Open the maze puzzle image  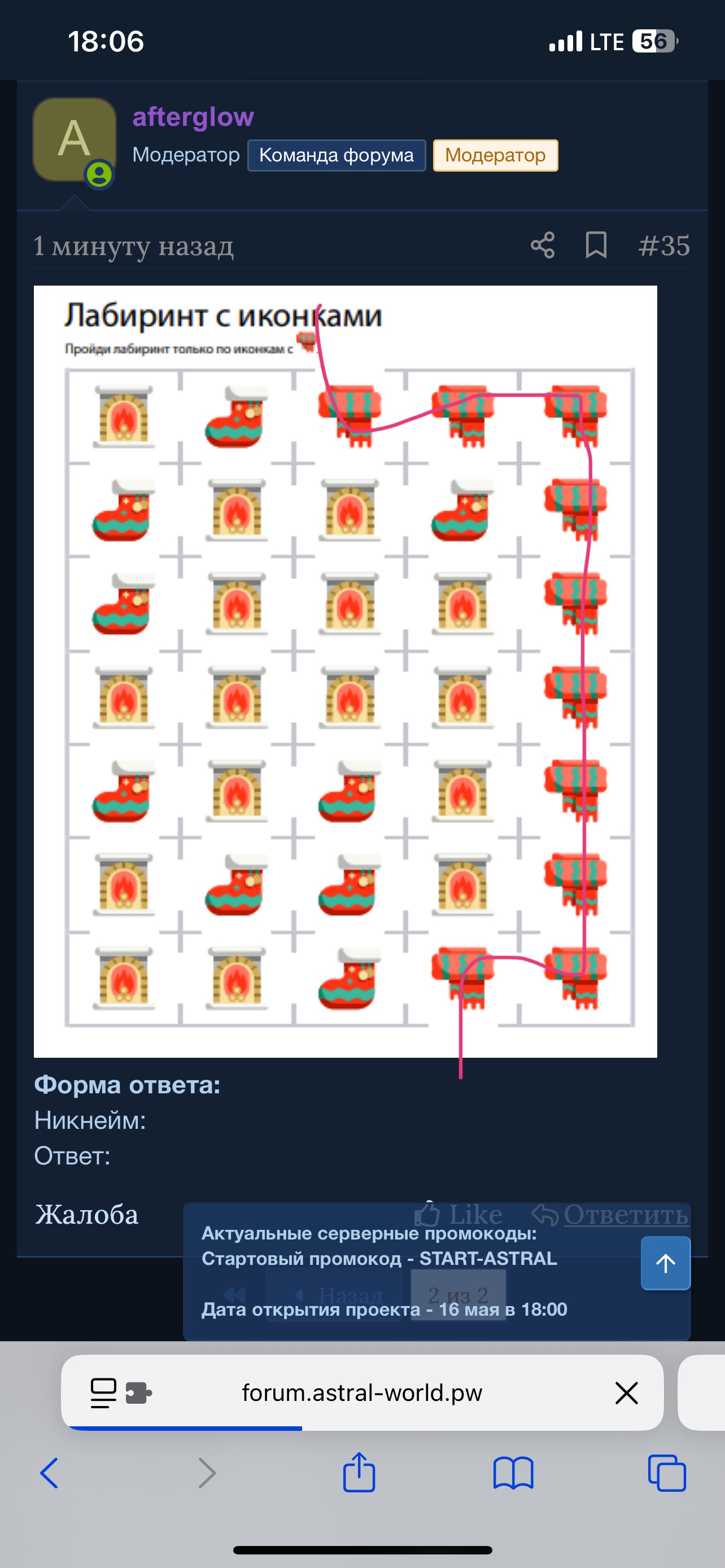pos(345,671)
